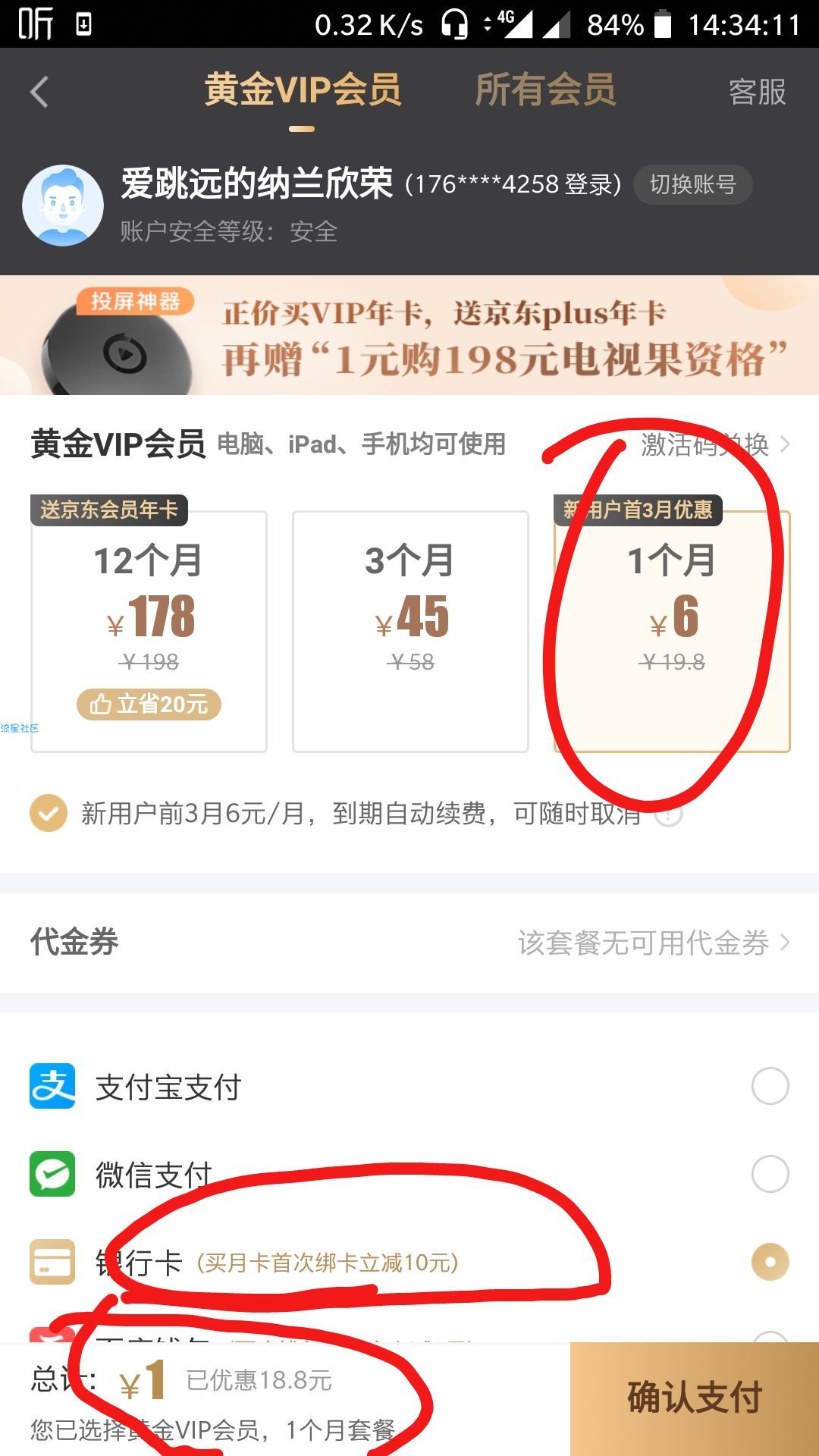Uncheck the auto-renewal 到期自动续费 checkbox
Viewport: 819px width, 1456px height.
pyautogui.click(x=48, y=813)
